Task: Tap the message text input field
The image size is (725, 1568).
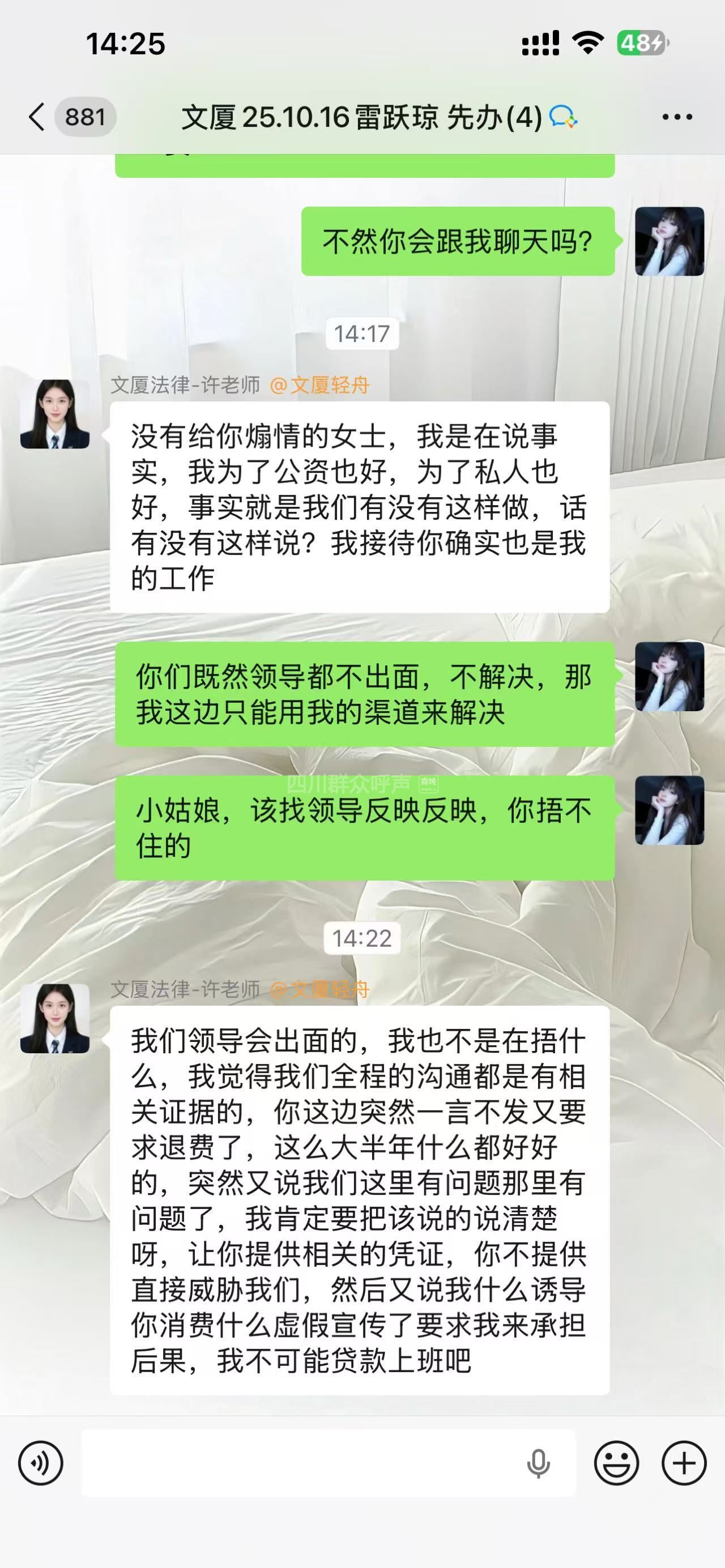Action: click(x=298, y=1463)
